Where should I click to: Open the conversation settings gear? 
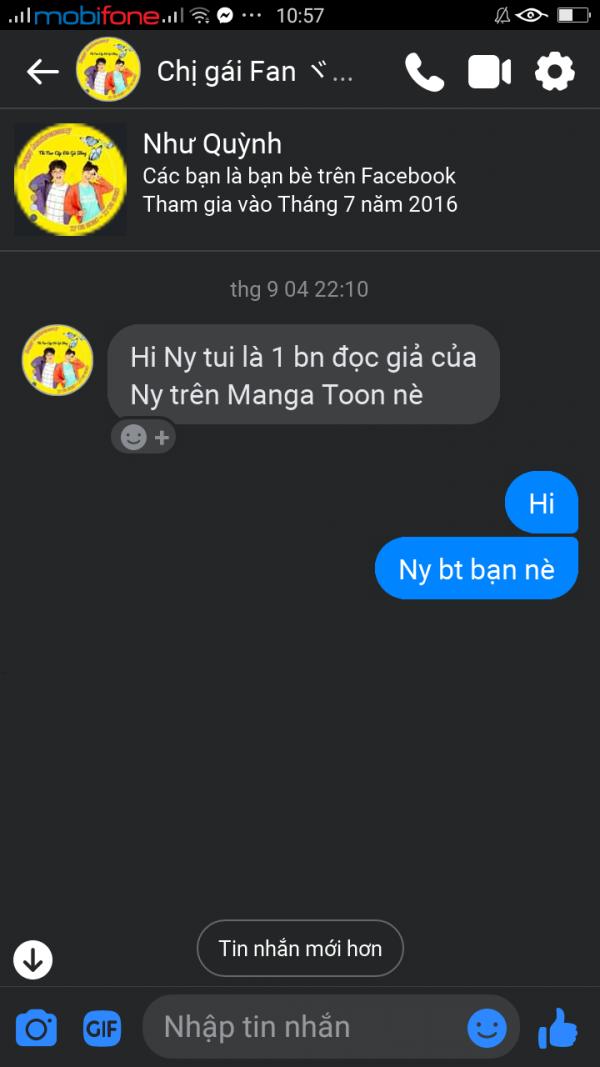pos(554,71)
